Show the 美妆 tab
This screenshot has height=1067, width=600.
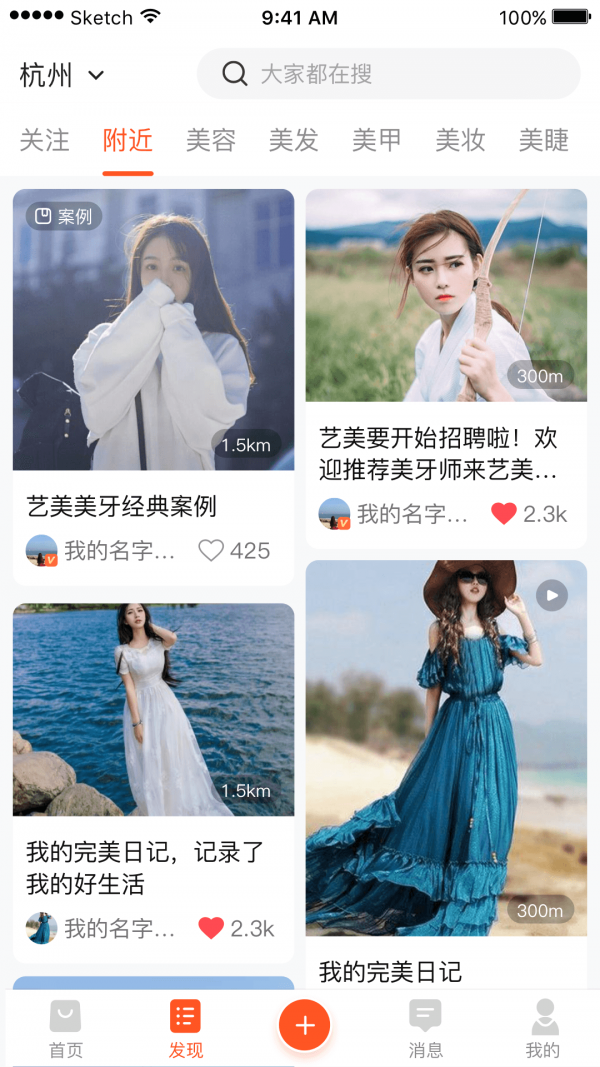pyautogui.click(x=460, y=141)
